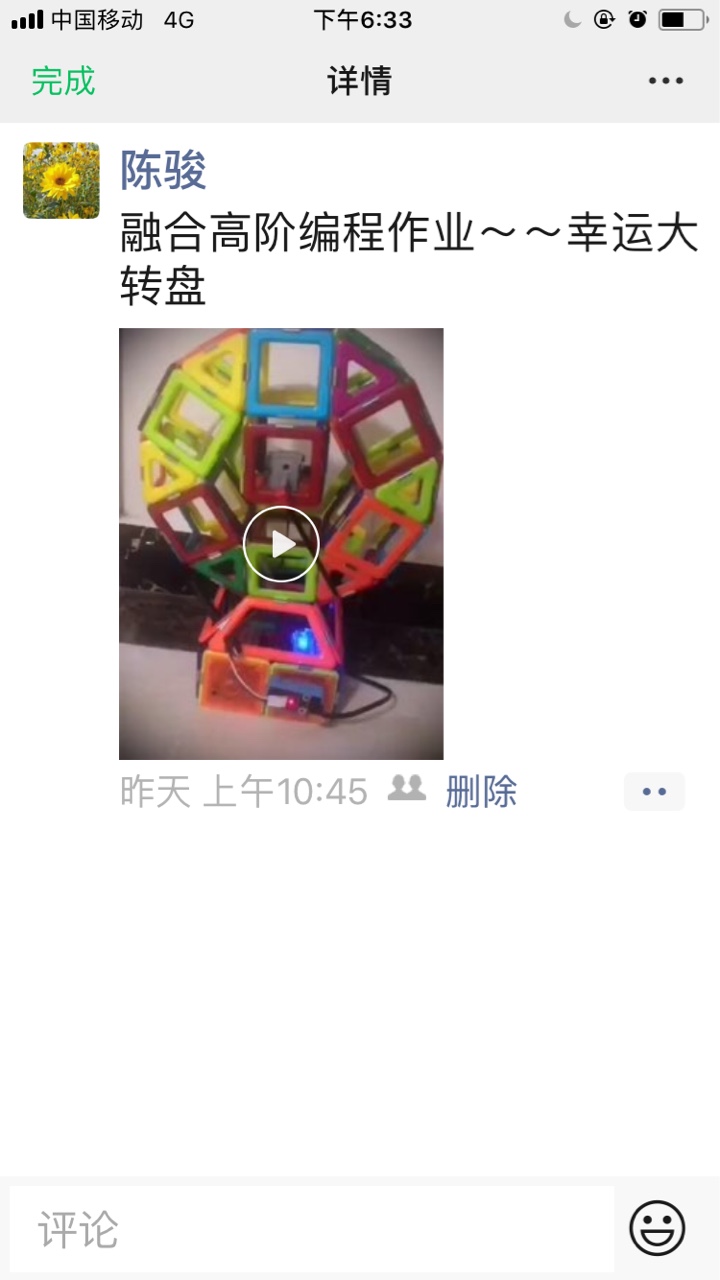Open the like and comment bubble
Screen dimensions: 720x1280
point(654,791)
